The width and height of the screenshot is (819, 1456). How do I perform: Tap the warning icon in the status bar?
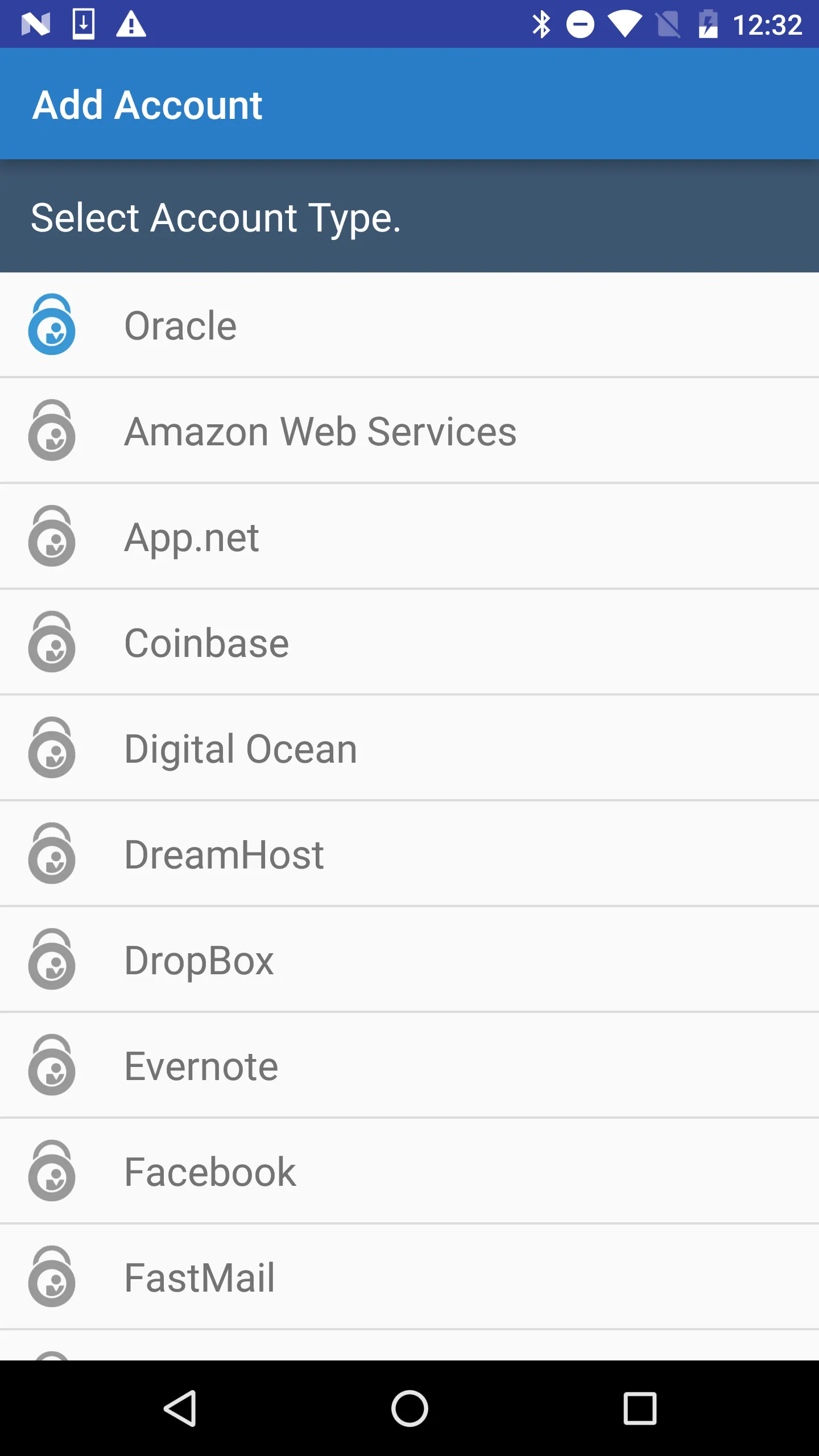[130, 23]
